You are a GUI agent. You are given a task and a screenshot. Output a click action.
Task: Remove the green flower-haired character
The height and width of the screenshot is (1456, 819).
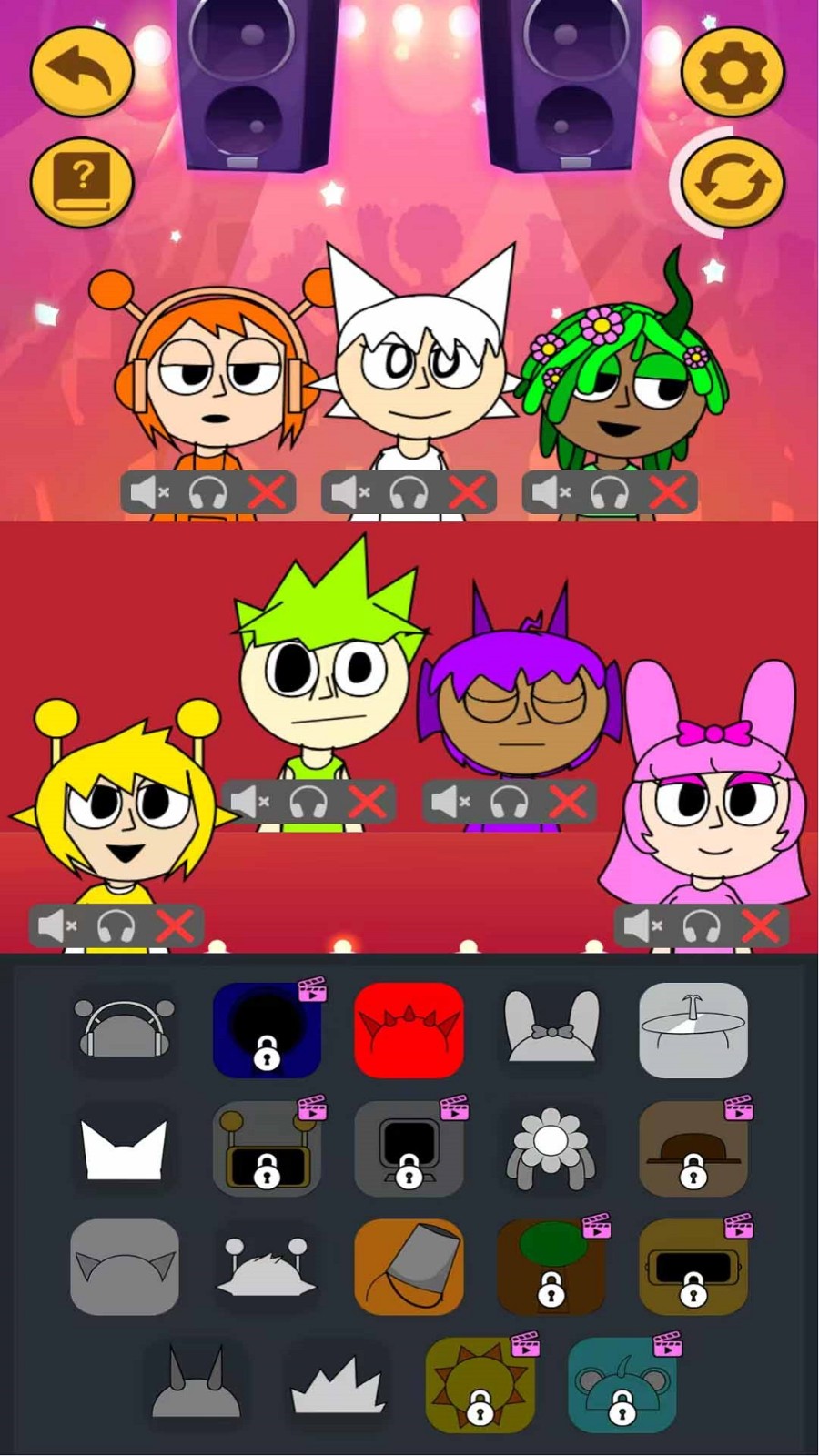[x=668, y=493]
